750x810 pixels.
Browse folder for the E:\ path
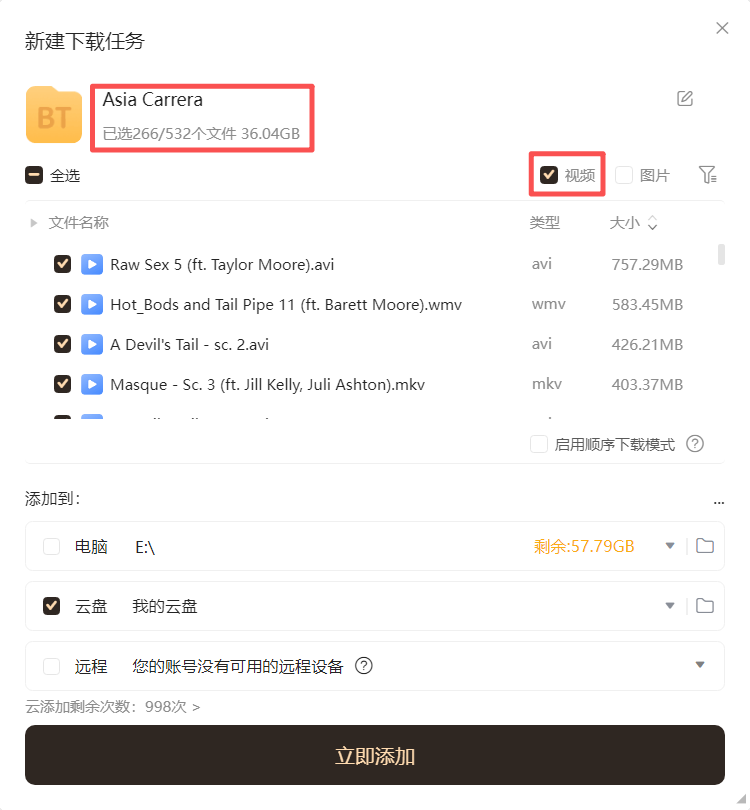(x=705, y=546)
